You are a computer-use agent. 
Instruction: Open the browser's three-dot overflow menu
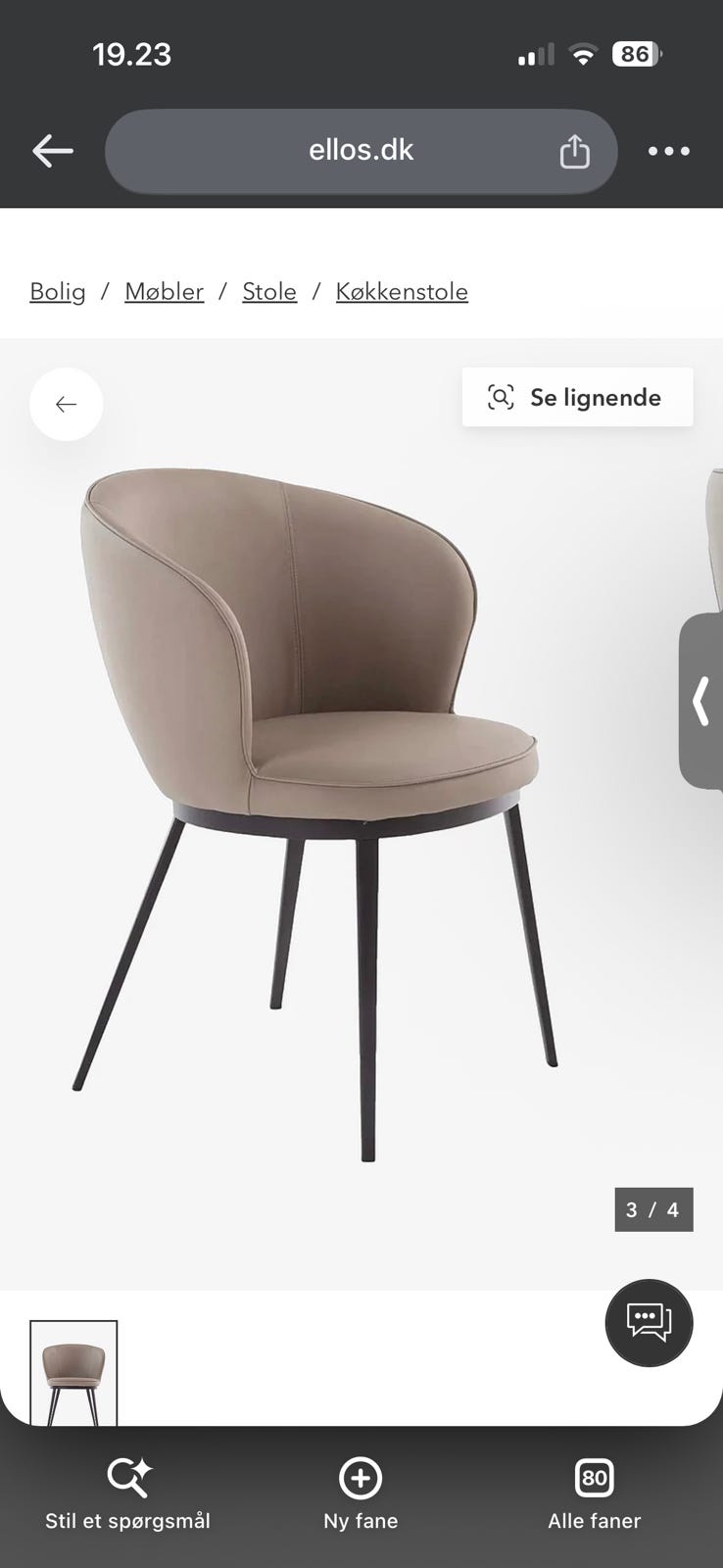click(x=669, y=151)
